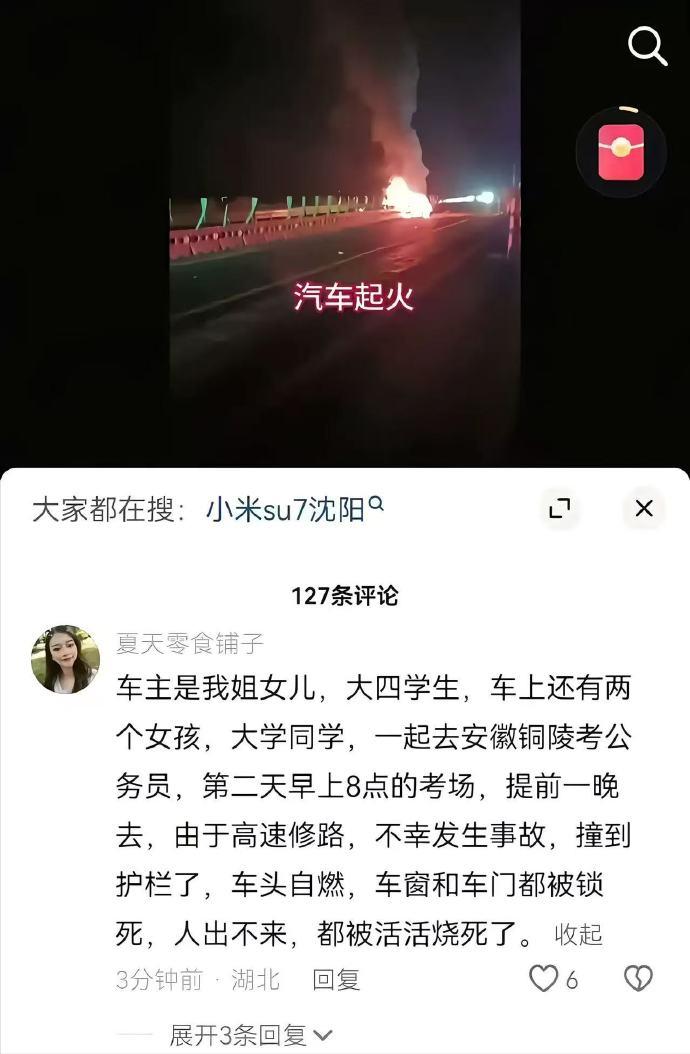Collapse comment with 收起
The height and width of the screenshot is (1054, 690).
tap(579, 935)
